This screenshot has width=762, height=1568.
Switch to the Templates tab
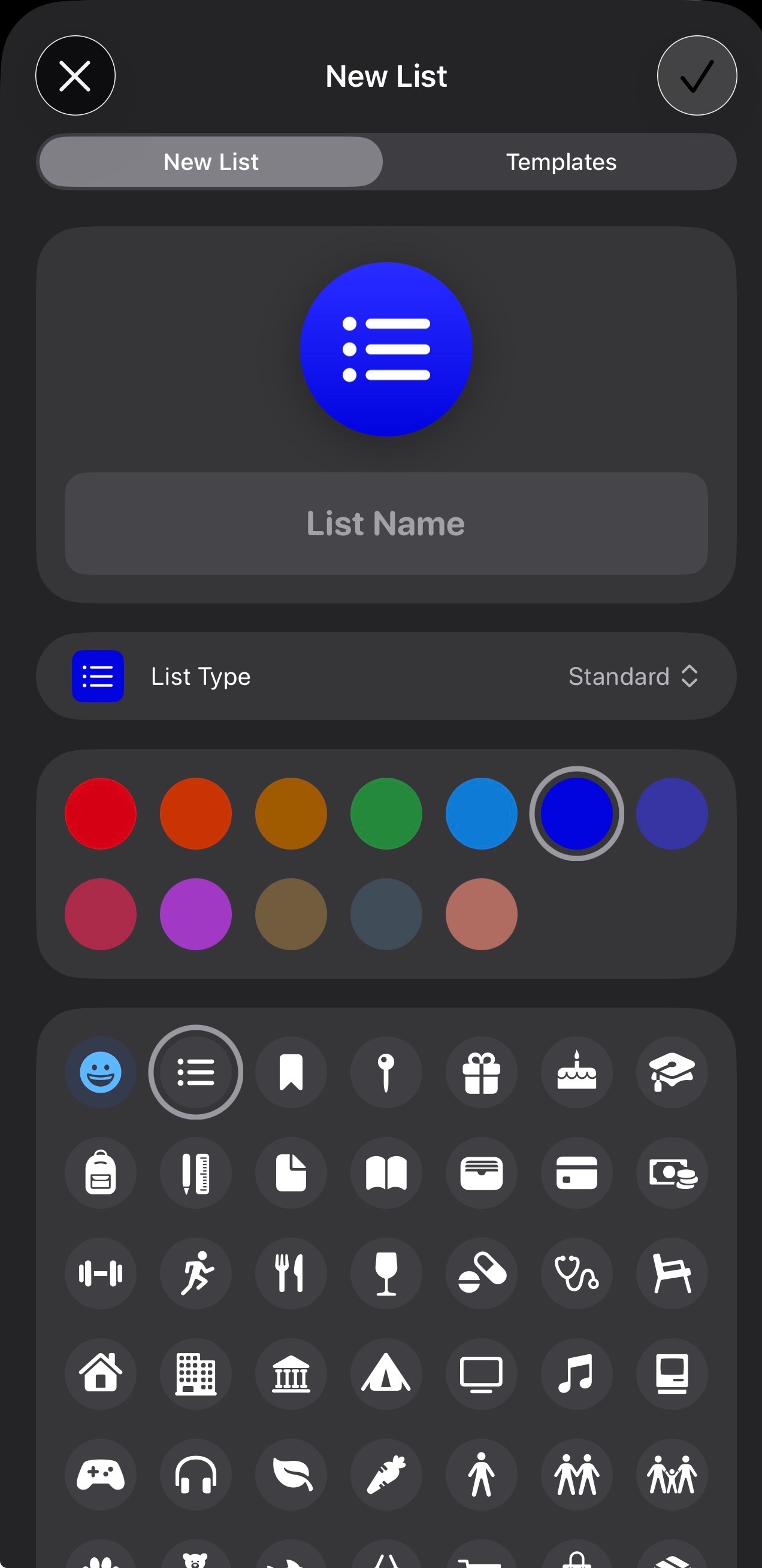560,162
